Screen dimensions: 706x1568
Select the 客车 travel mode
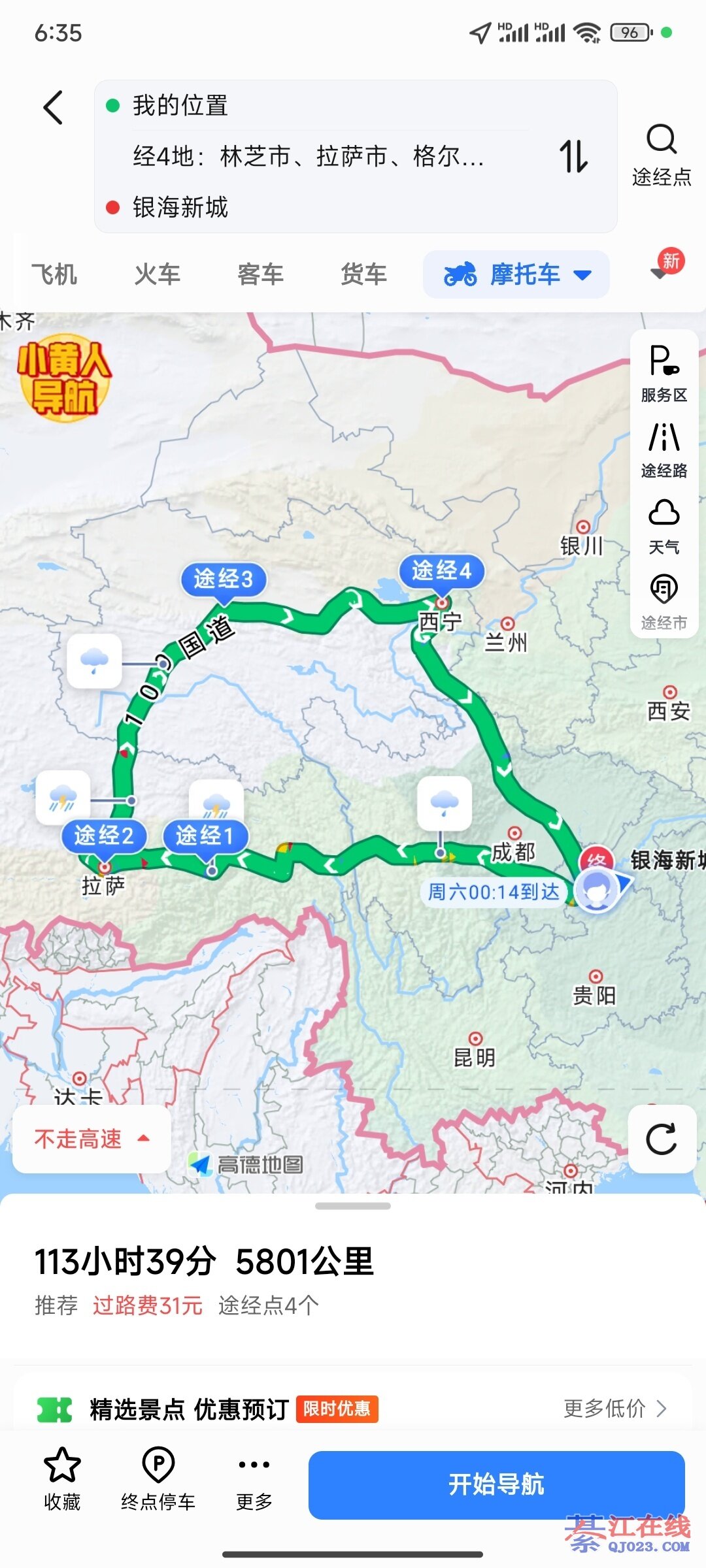[260, 274]
